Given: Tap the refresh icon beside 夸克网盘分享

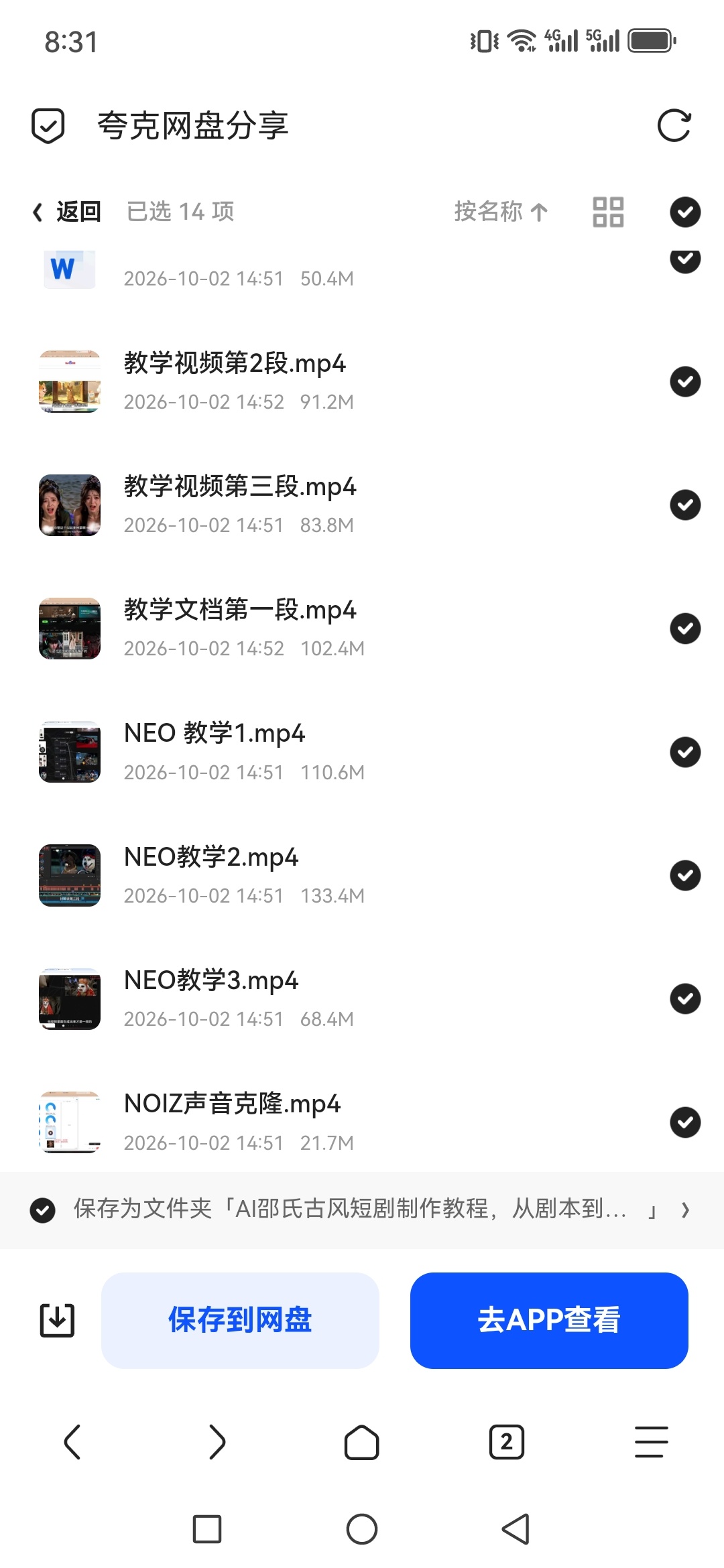Looking at the screenshot, I should point(674,126).
